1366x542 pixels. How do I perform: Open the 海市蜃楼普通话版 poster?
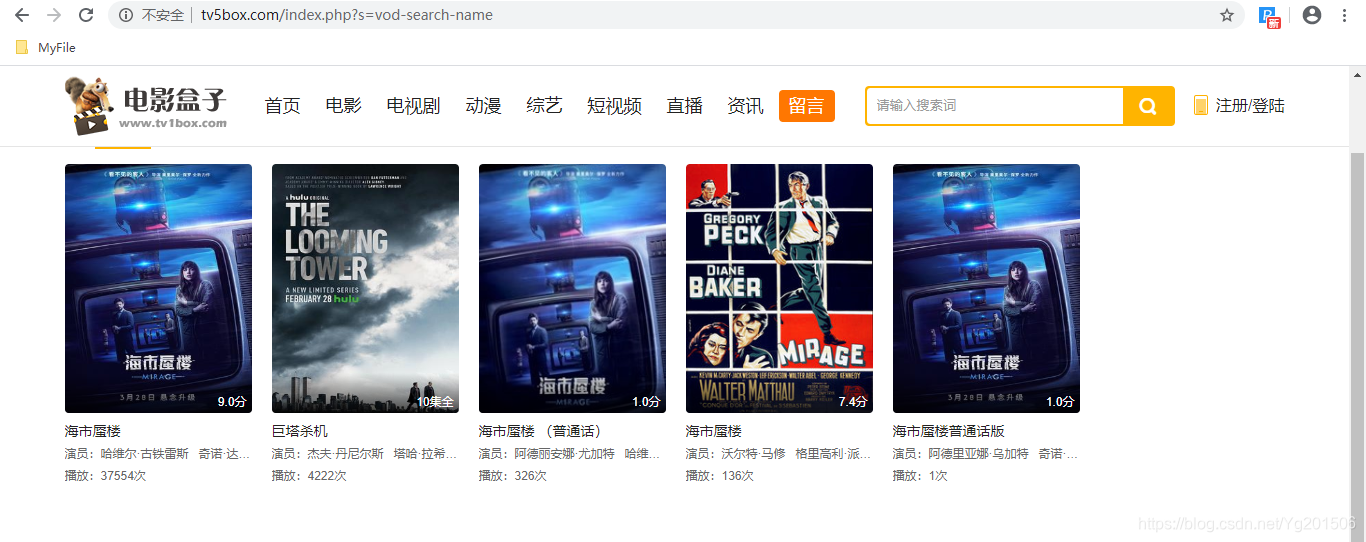[x=986, y=288]
